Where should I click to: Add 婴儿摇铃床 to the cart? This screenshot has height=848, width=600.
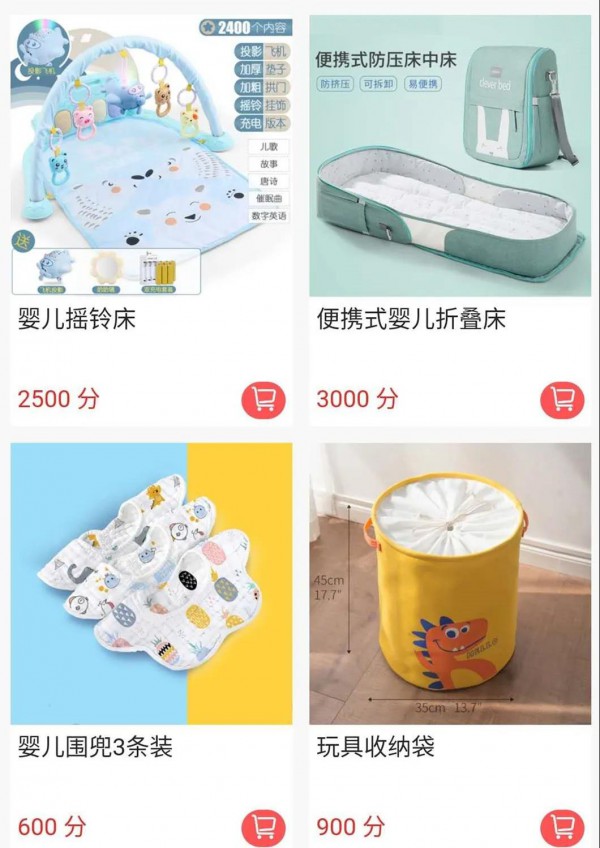pyautogui.click(x=263, y=400)
